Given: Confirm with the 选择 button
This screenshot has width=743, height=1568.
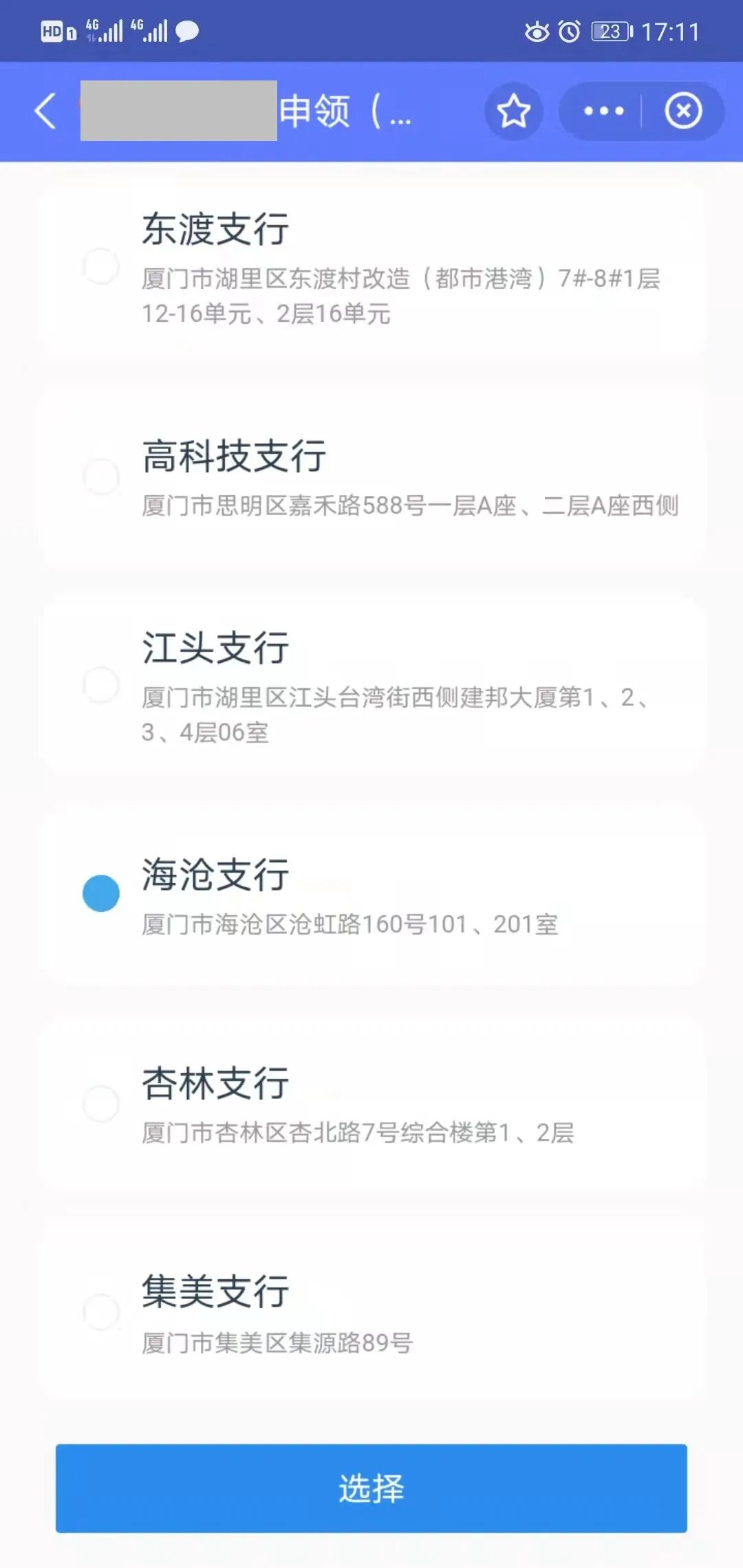Looking at the screenshot, I should (371, 1488).
